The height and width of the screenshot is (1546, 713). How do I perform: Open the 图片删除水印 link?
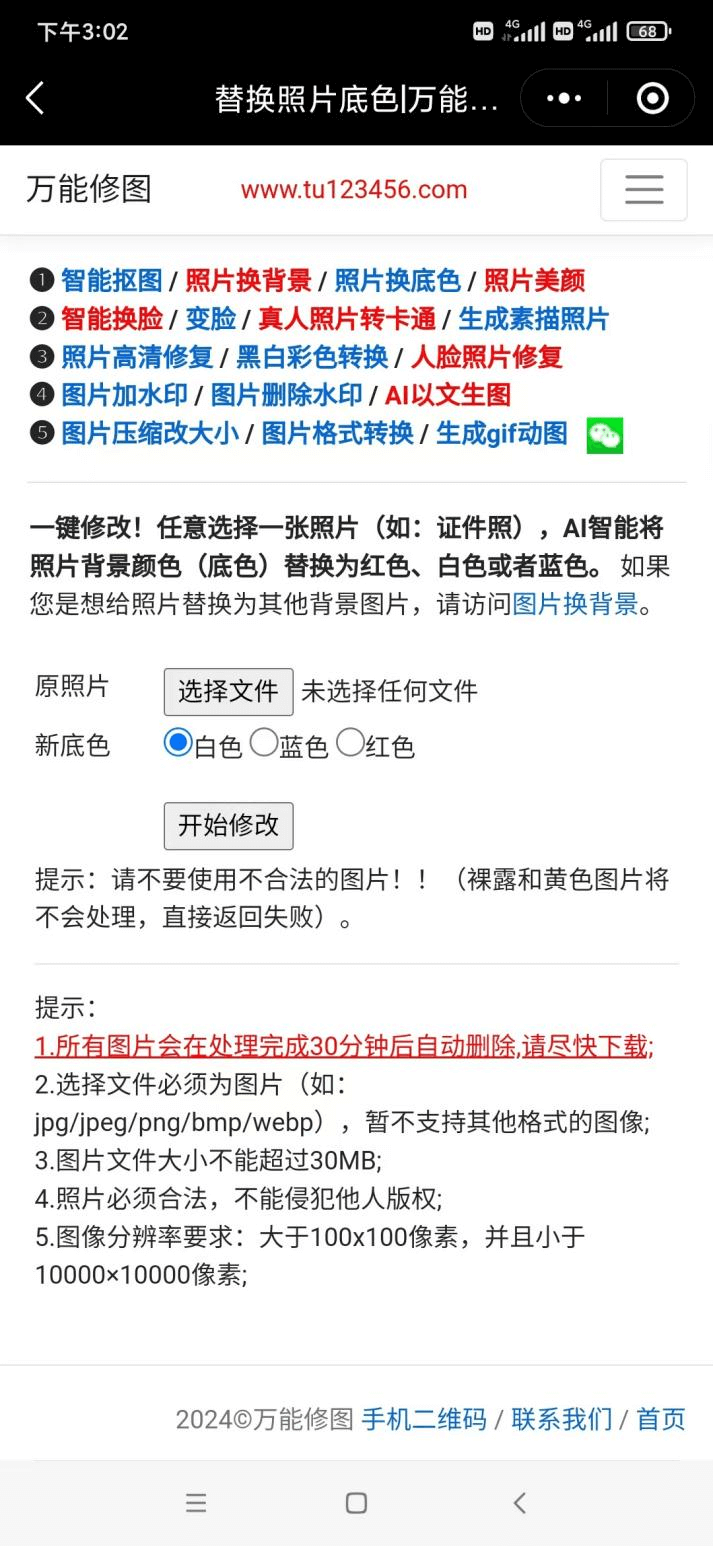point(286,395)
